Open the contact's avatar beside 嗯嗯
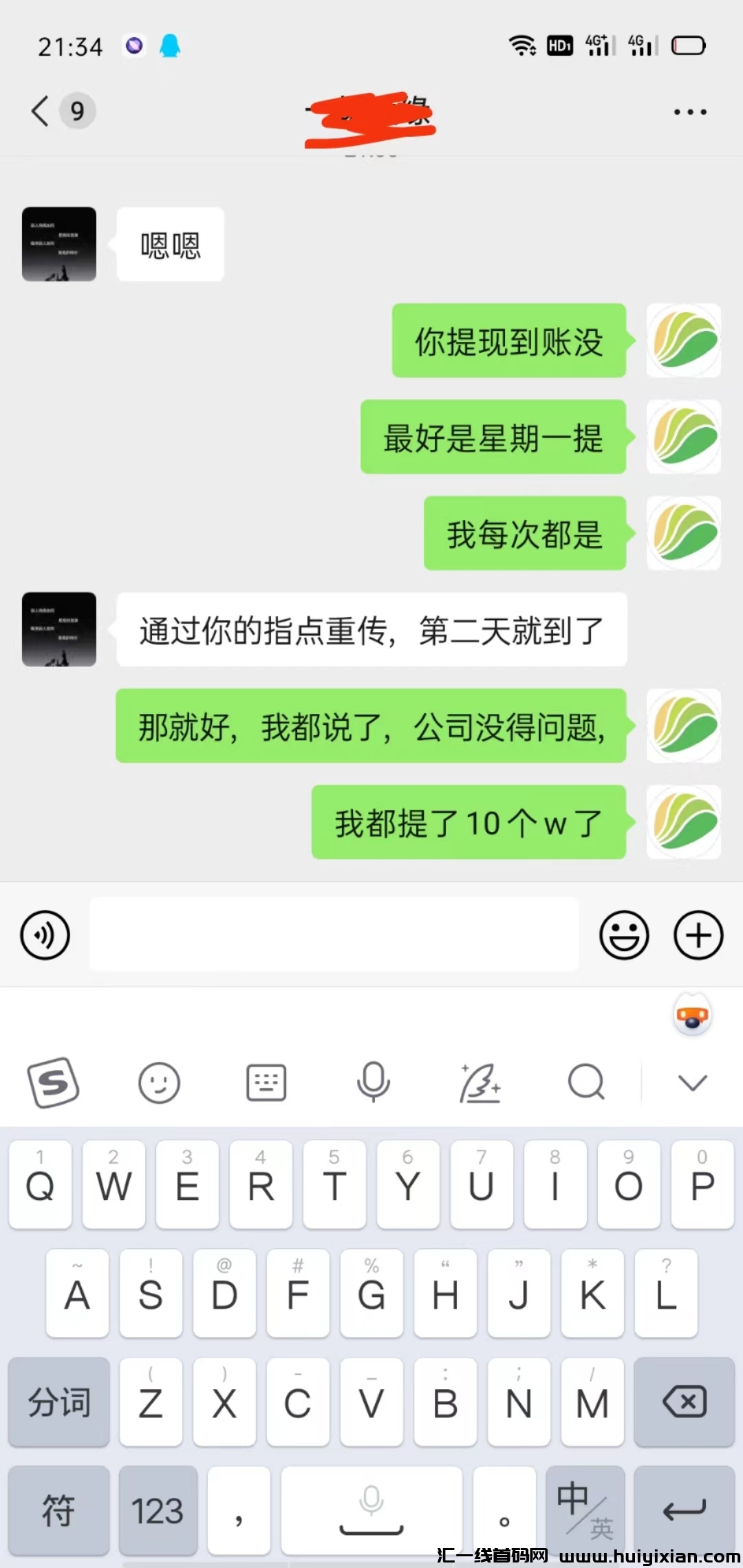 click(x=59, y=244)
